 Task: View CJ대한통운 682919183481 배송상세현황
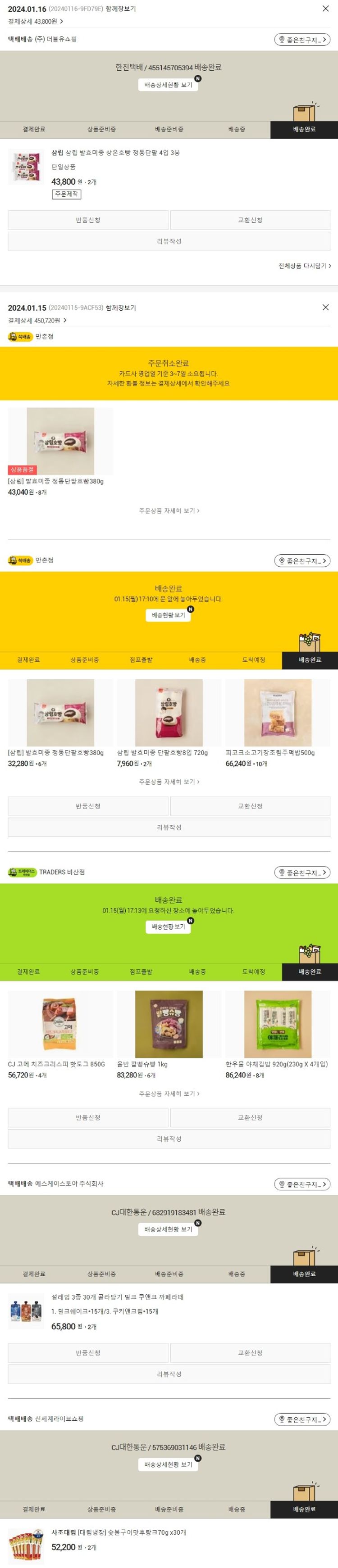(169, 1229)
